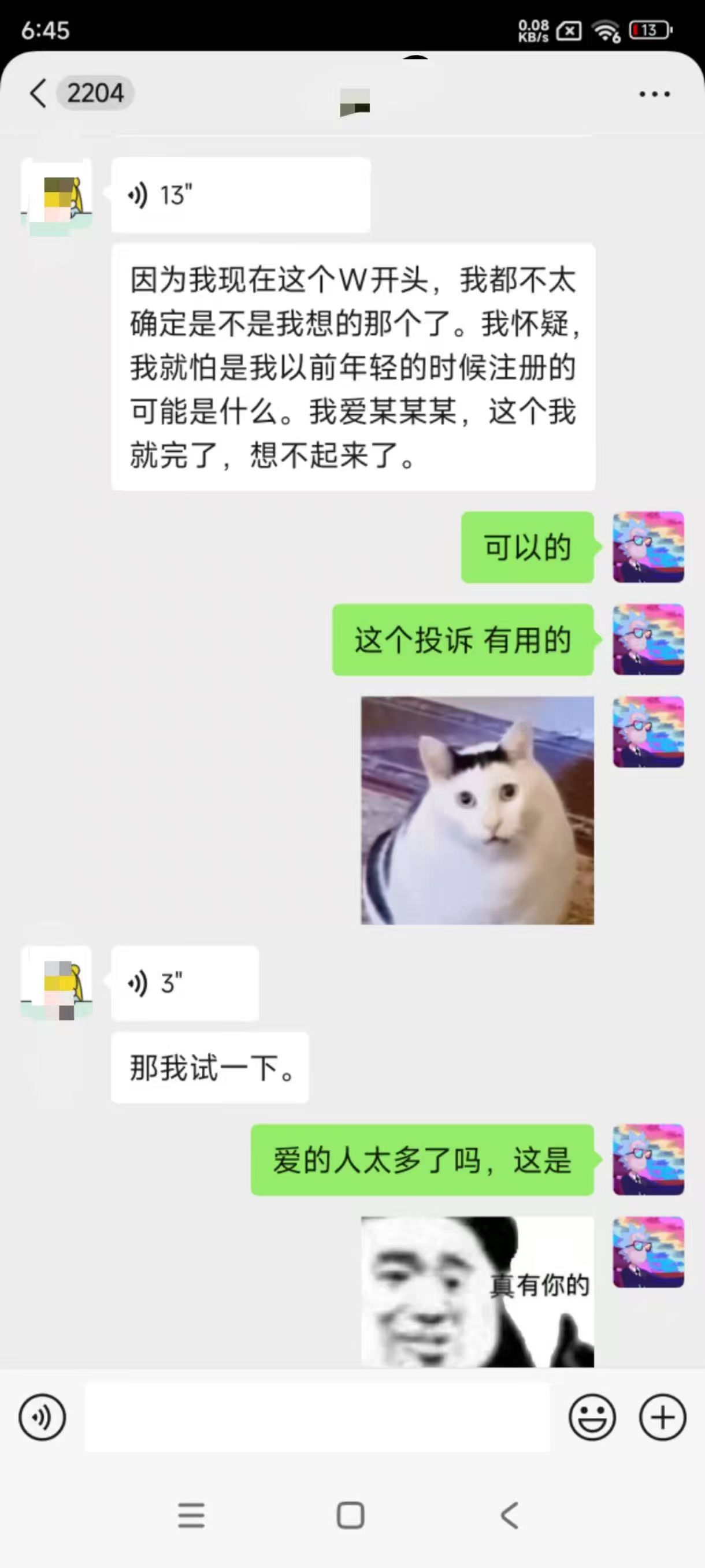Open the emoji picker
This screenshot has height=1568, width=705.
592,1417
